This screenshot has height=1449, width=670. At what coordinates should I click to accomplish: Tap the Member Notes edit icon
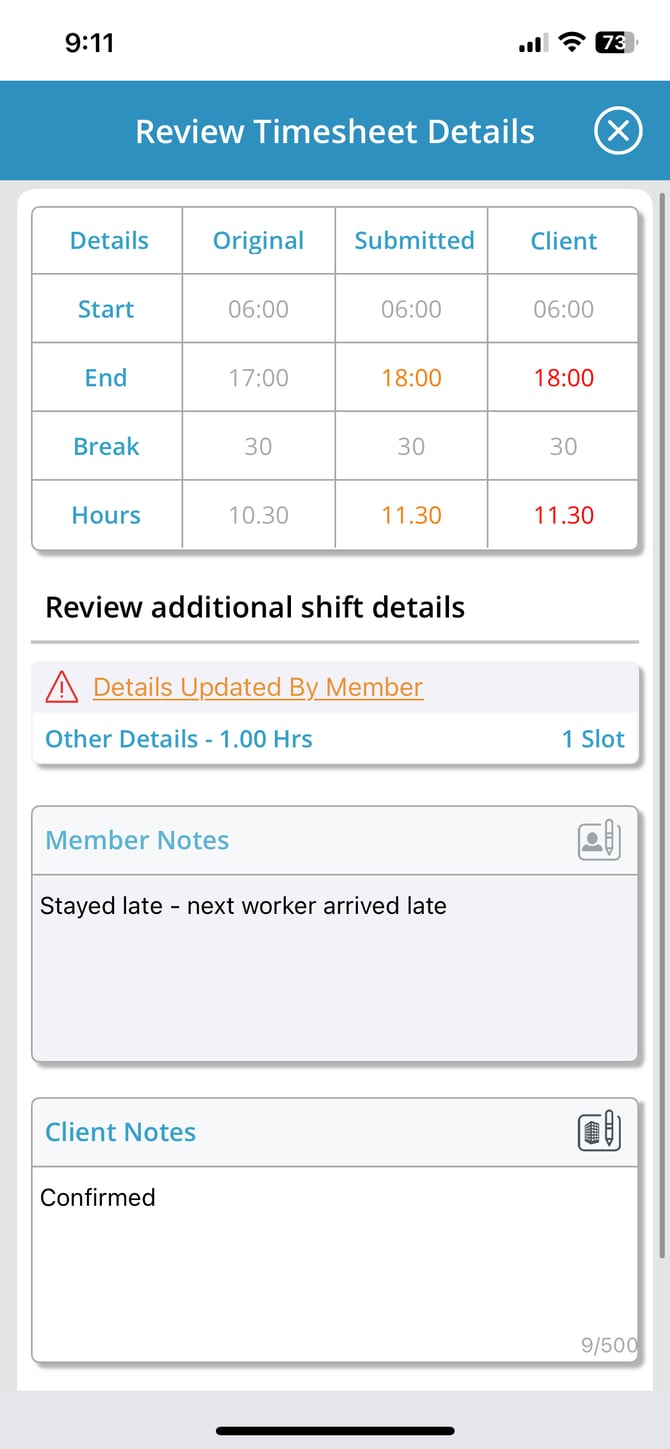[x=599, y=840]
